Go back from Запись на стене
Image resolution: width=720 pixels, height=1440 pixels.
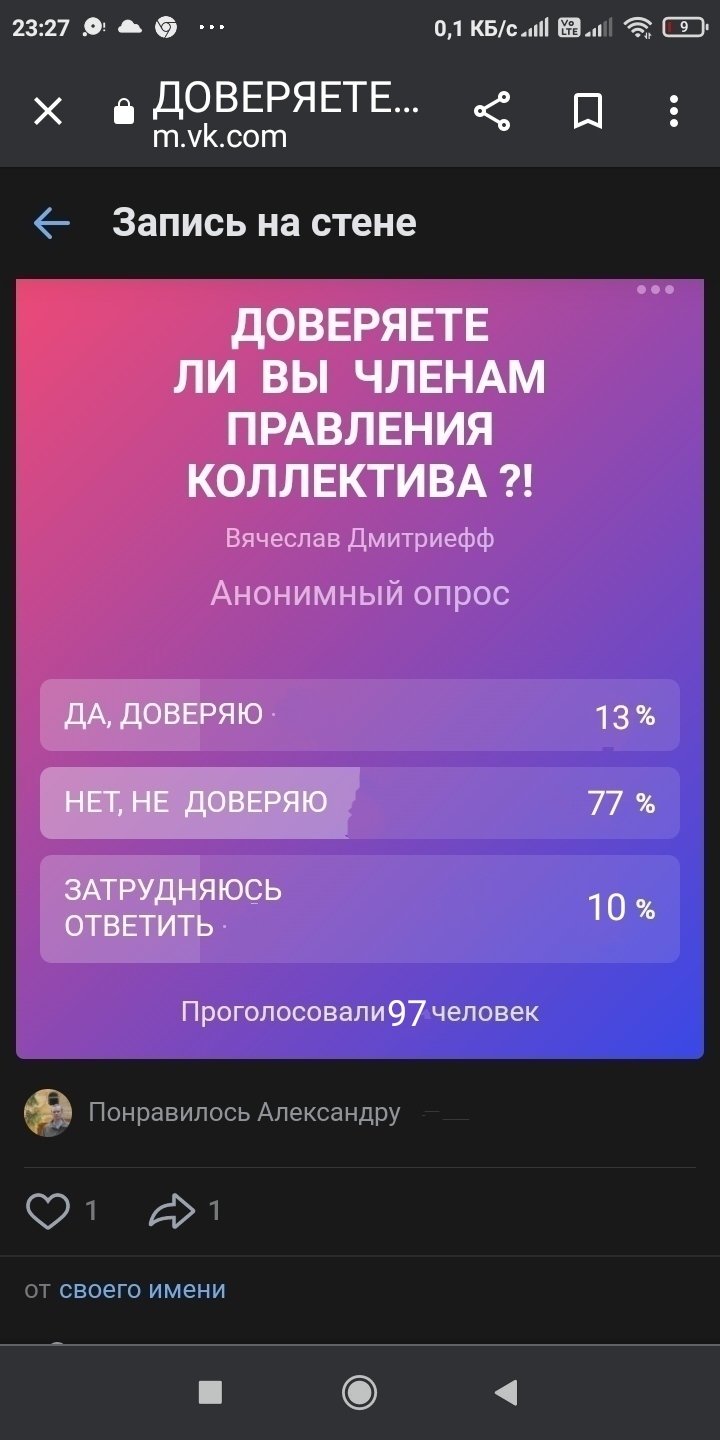52,223
